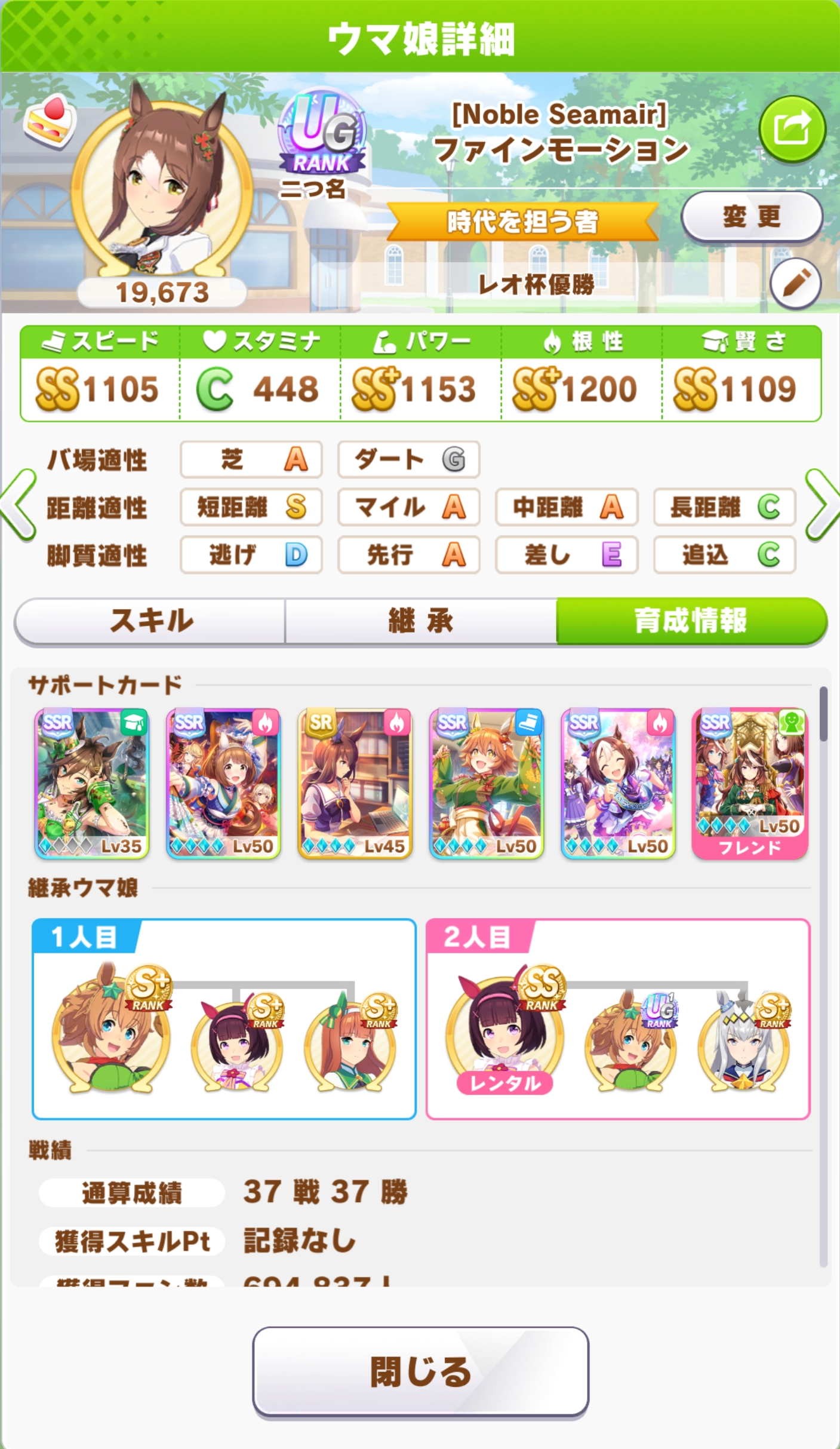Tap the strawberry cake icon
This screenshot has width=840, height=1449.
50,121
